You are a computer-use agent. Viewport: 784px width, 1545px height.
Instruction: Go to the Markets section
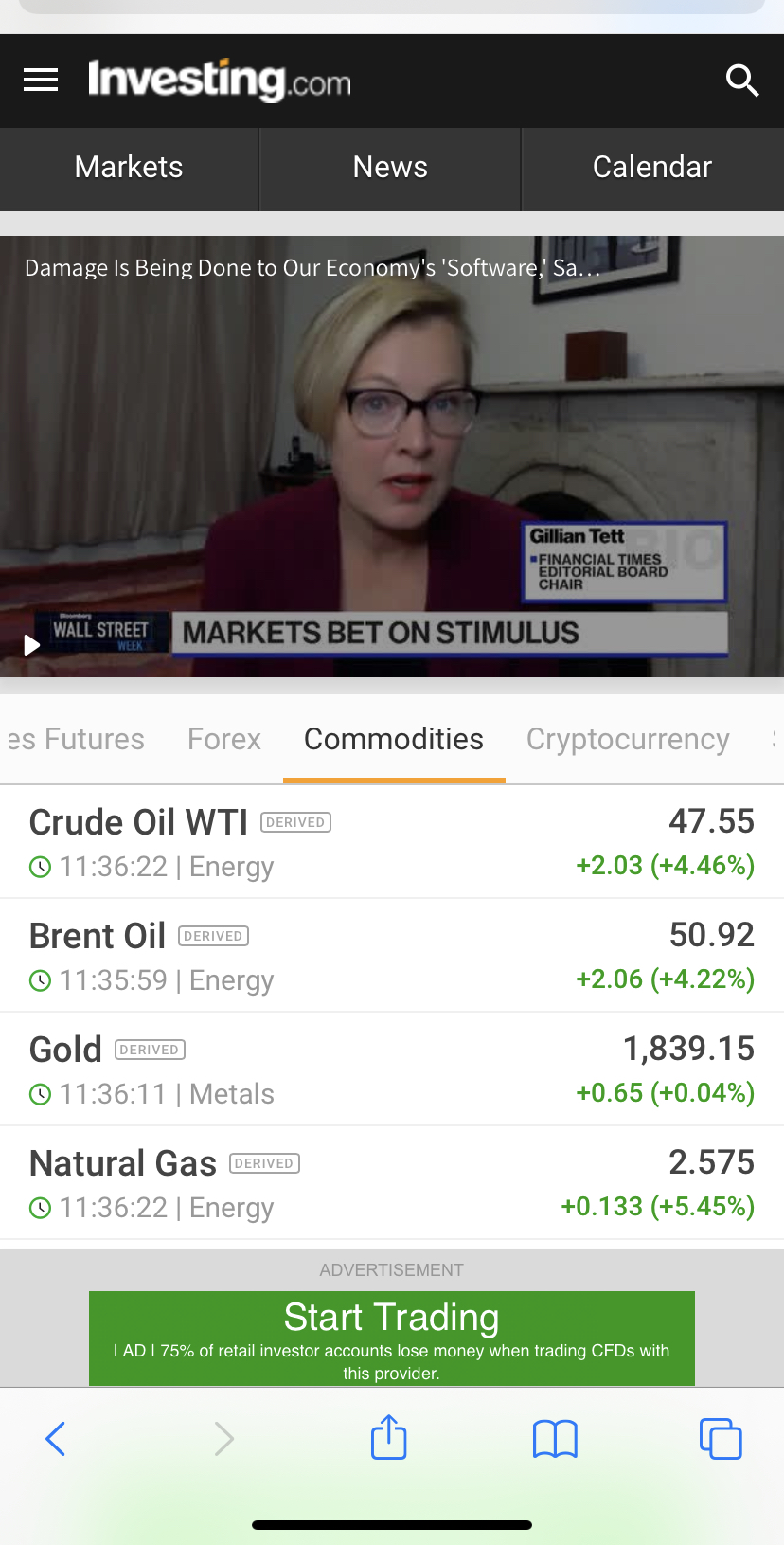[x=129, y=168]
